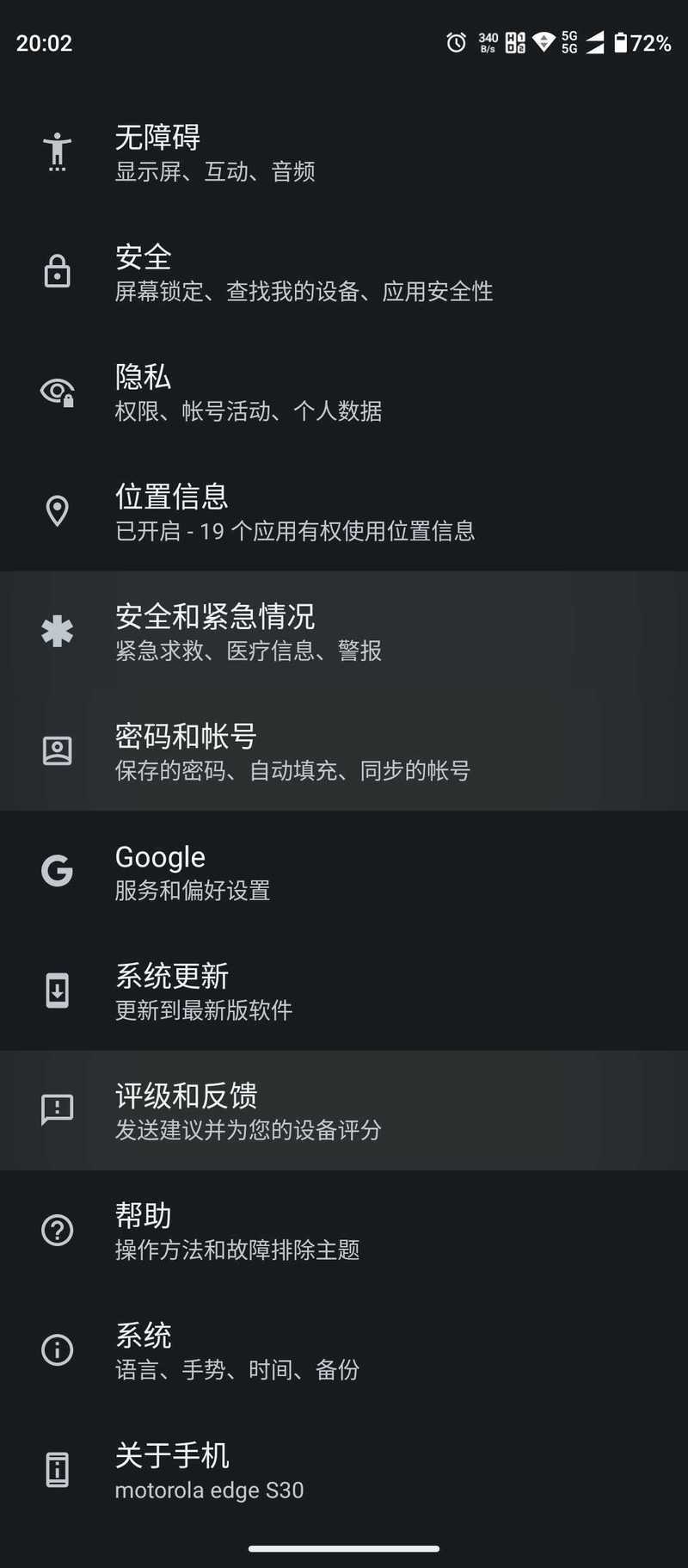The width and height of the screenshot is (688, 1568).
Task: View 关于手机 motorola edge S30
Action: 344,1470
